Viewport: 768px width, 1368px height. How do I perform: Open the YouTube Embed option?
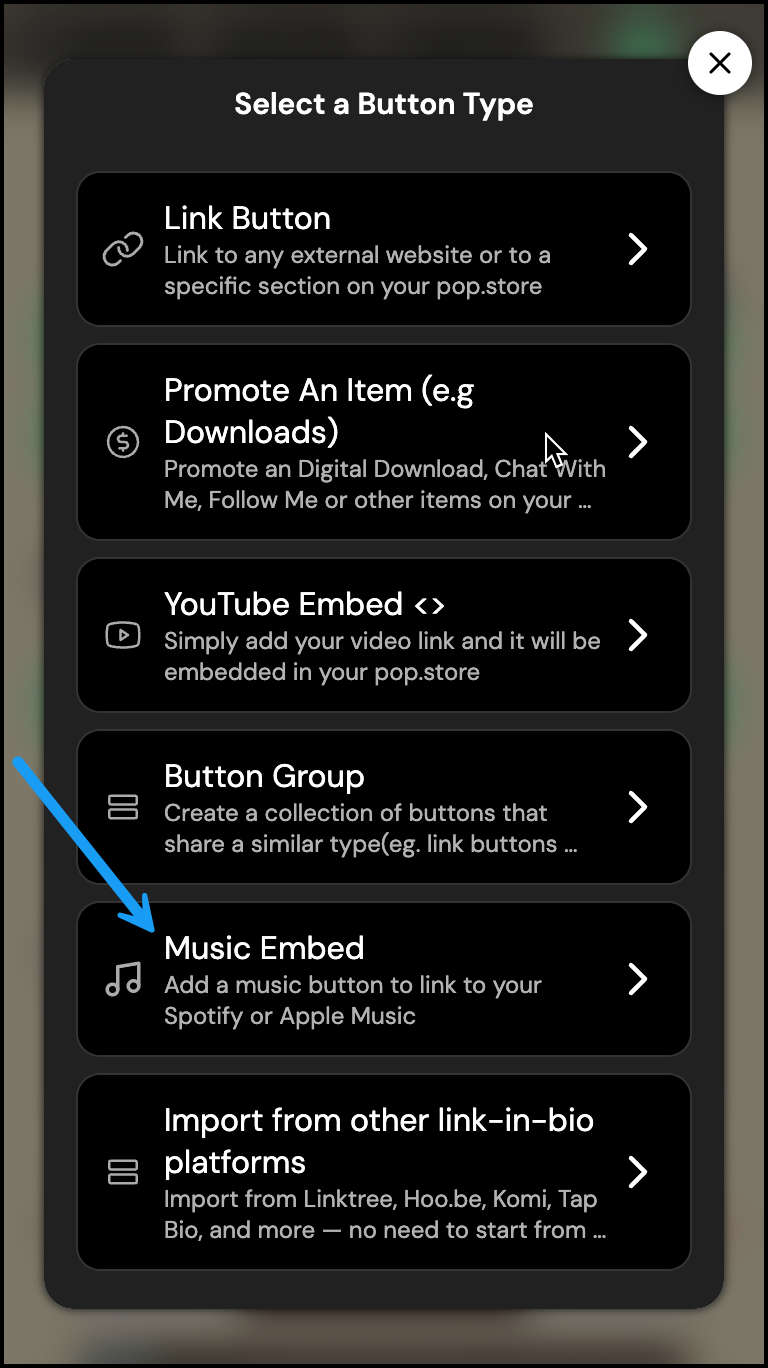coord(383,635)
